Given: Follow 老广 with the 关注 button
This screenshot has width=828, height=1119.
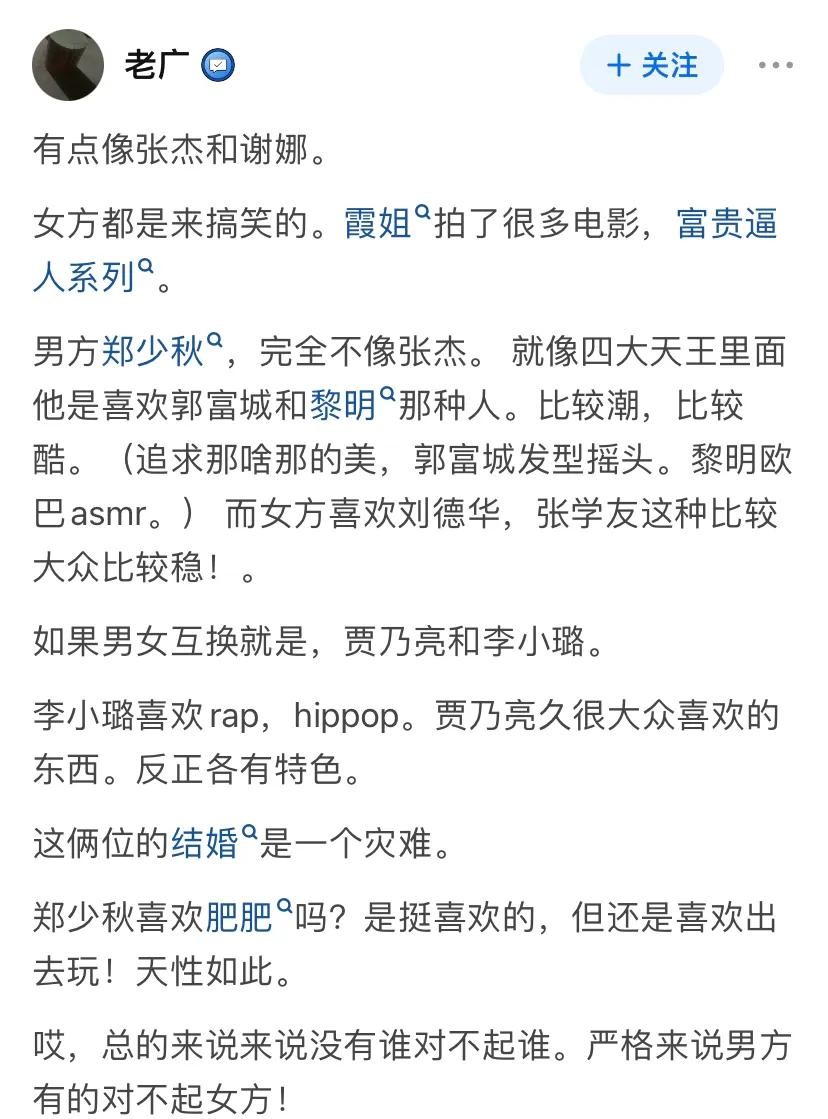Looking at the screenshot, I should [x=652, y=65].
